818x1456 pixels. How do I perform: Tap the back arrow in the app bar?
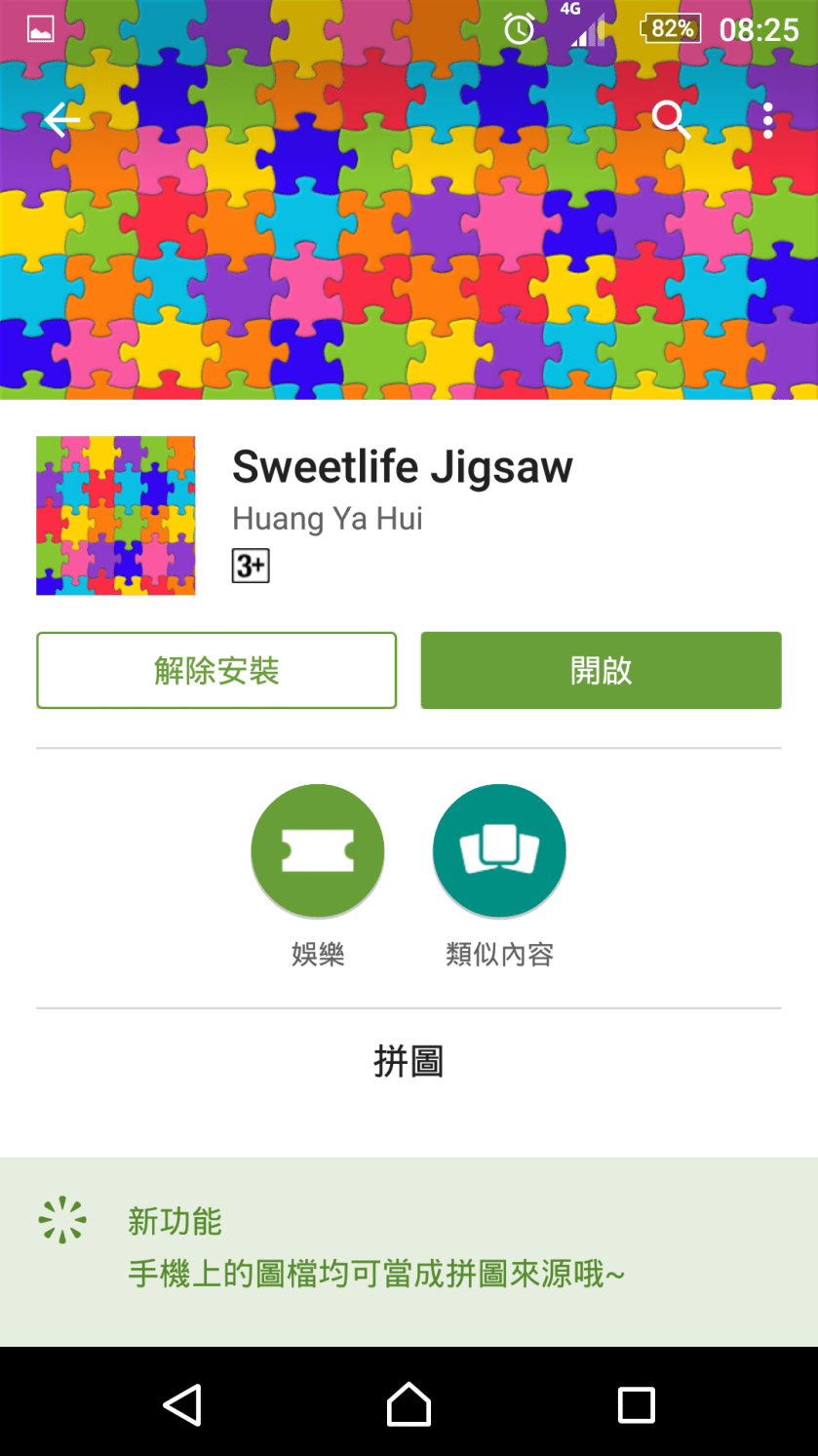tap(61, 120)
